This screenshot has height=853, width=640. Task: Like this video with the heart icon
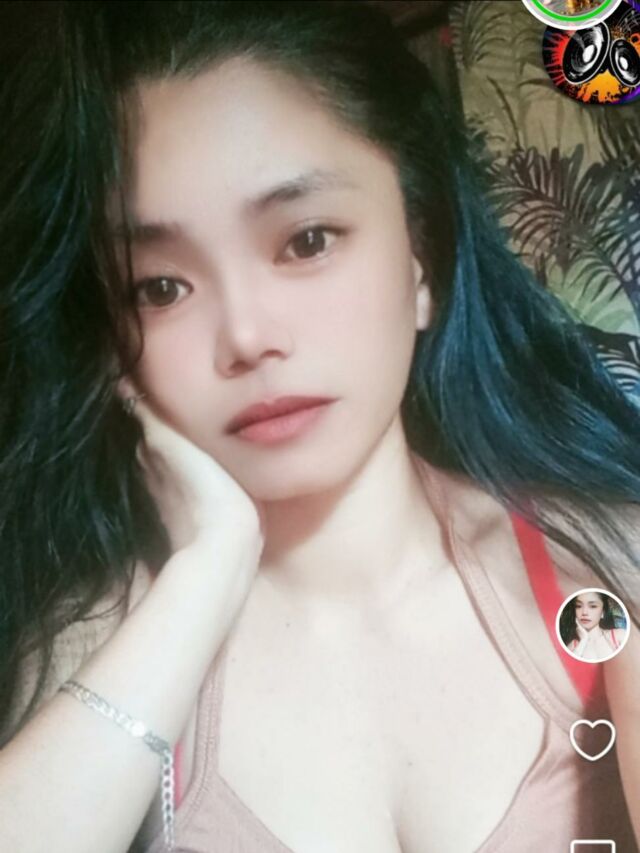click(x=592, y=739)
